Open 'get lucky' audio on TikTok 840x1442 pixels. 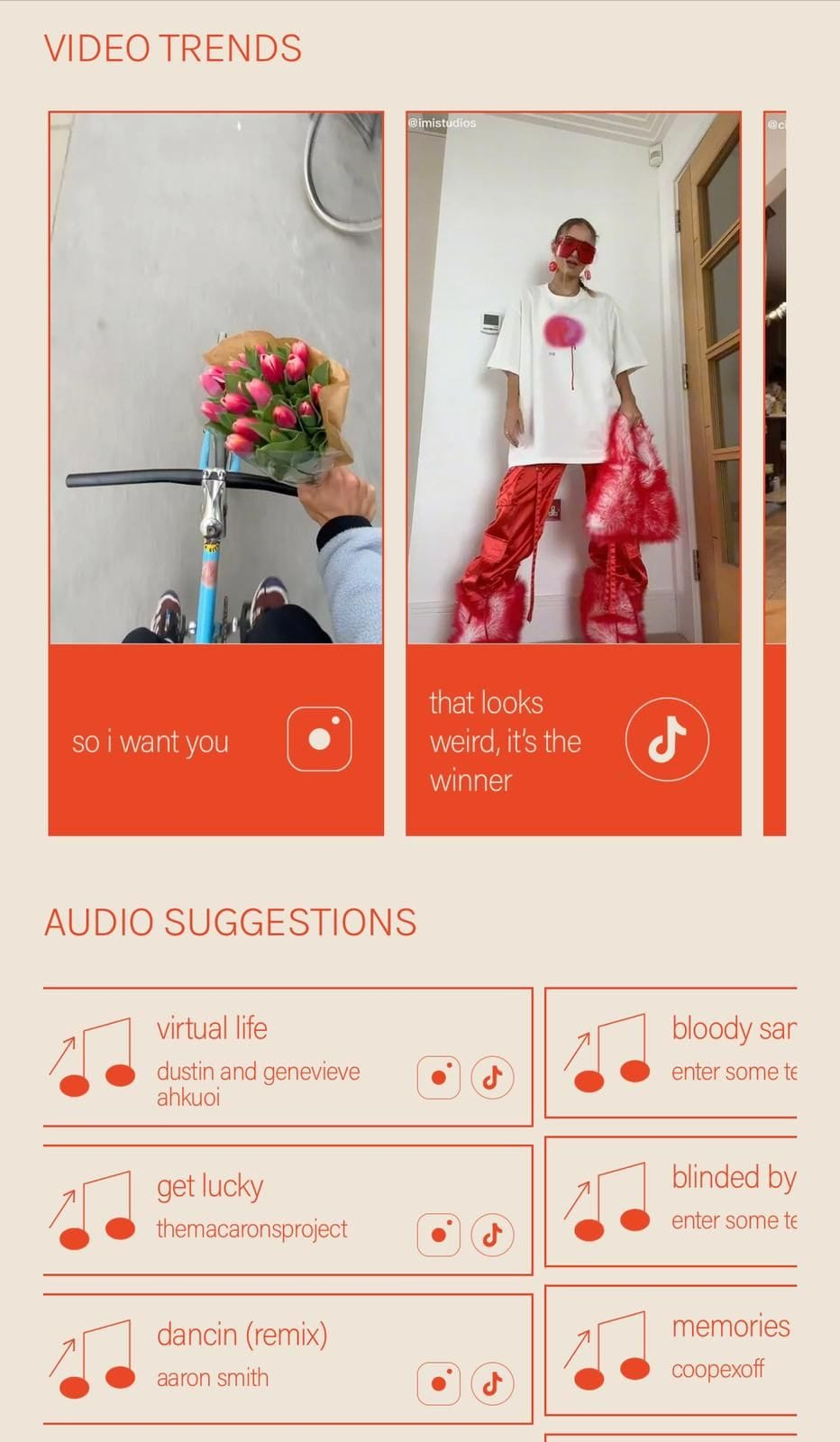click(x=492, y=1235)
